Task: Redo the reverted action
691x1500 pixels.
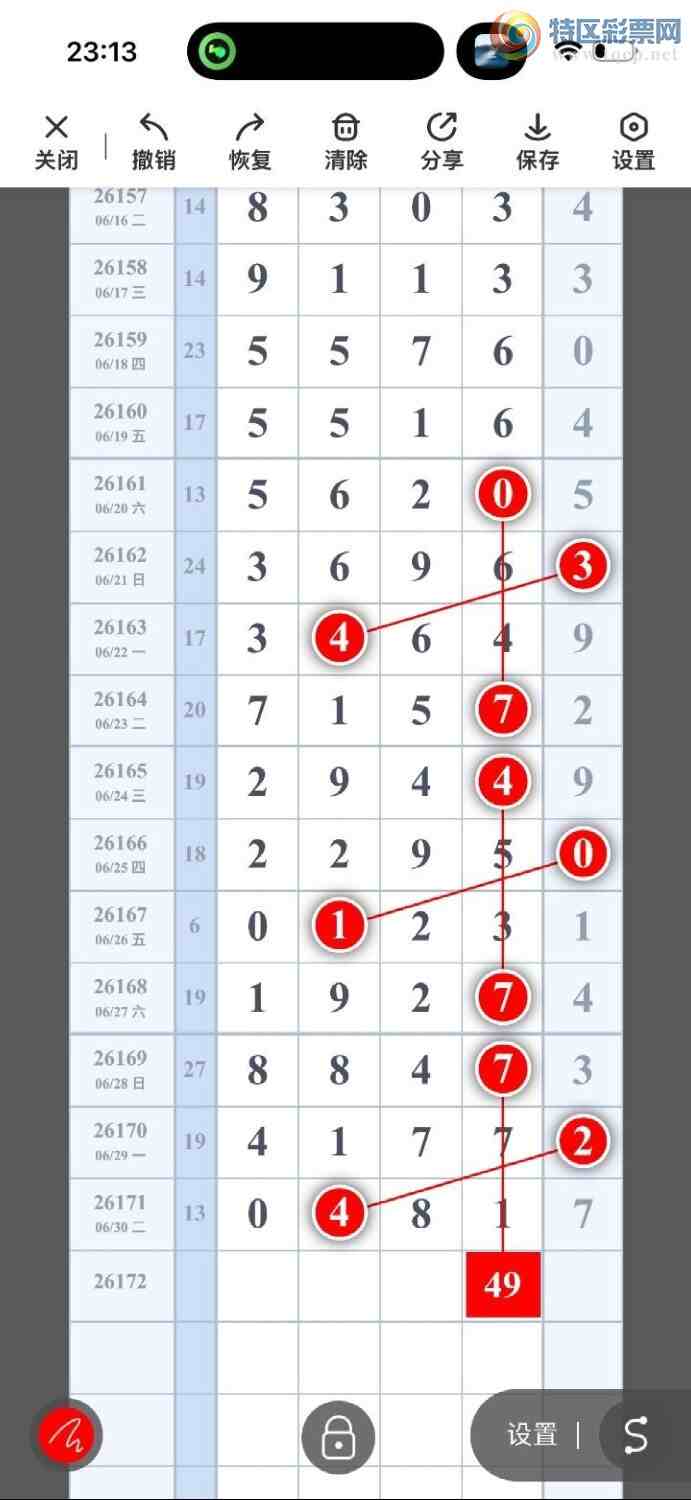Action: [249, 142]
